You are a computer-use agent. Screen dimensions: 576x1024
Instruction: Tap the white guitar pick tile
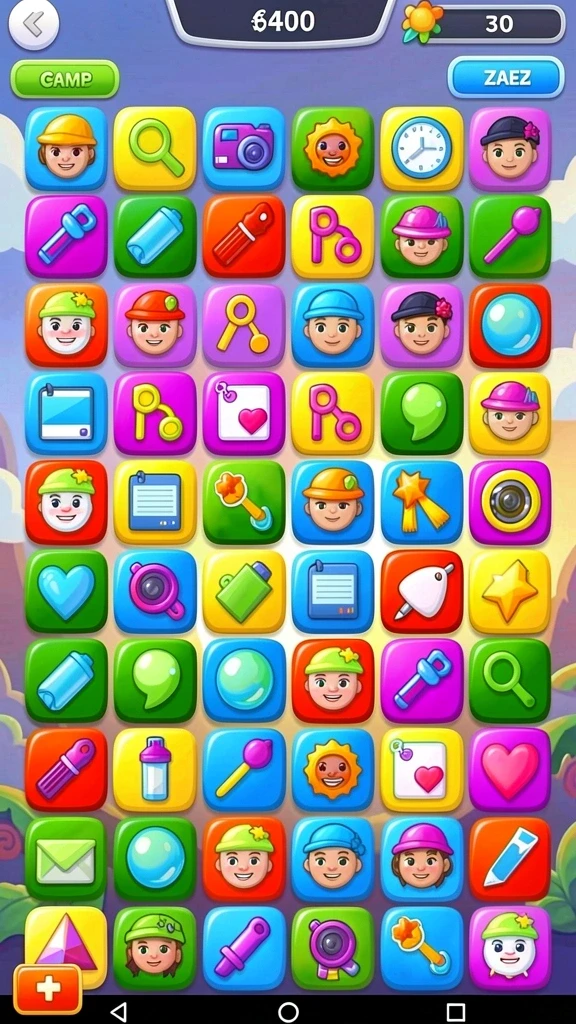pos(421,592)
